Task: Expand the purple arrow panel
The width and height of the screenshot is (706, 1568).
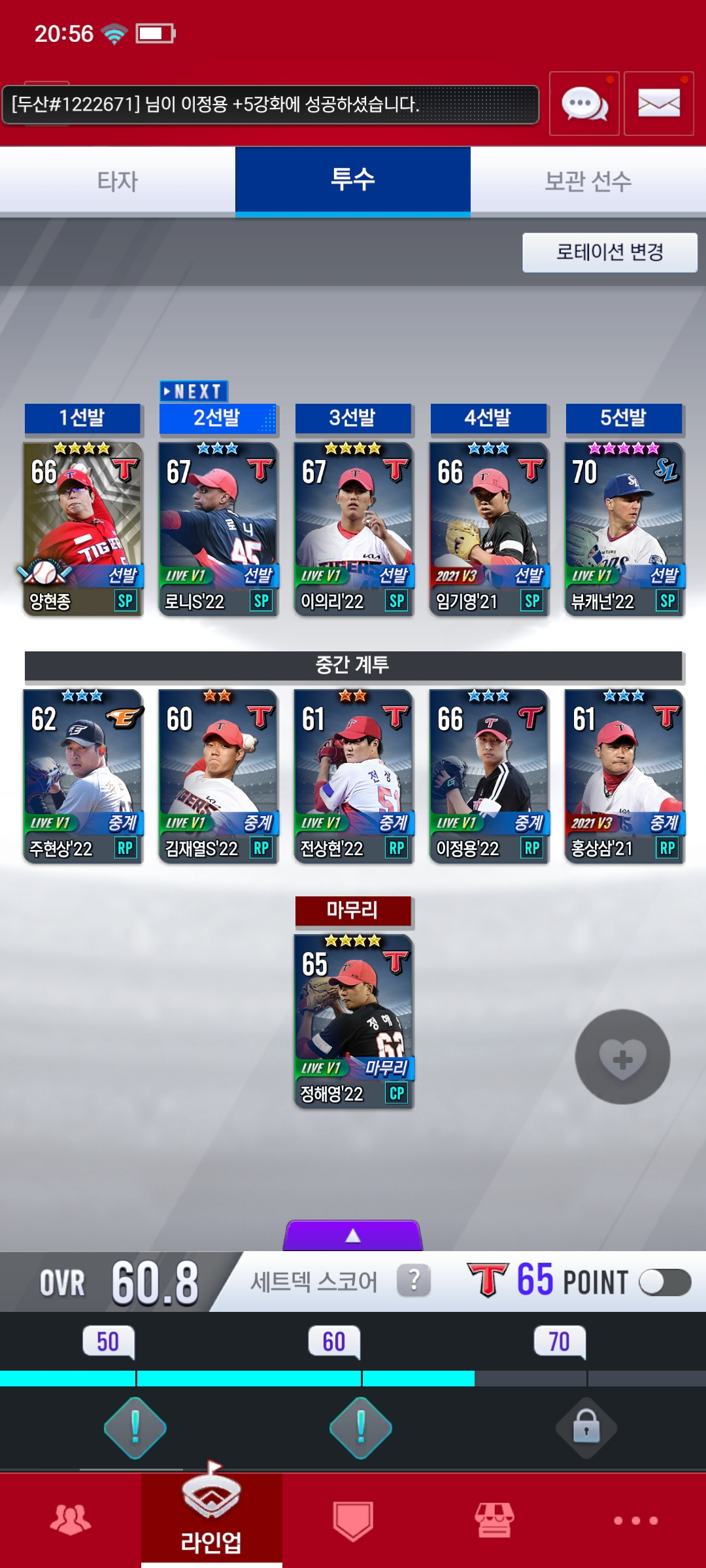Action: tap(353, 1235)
